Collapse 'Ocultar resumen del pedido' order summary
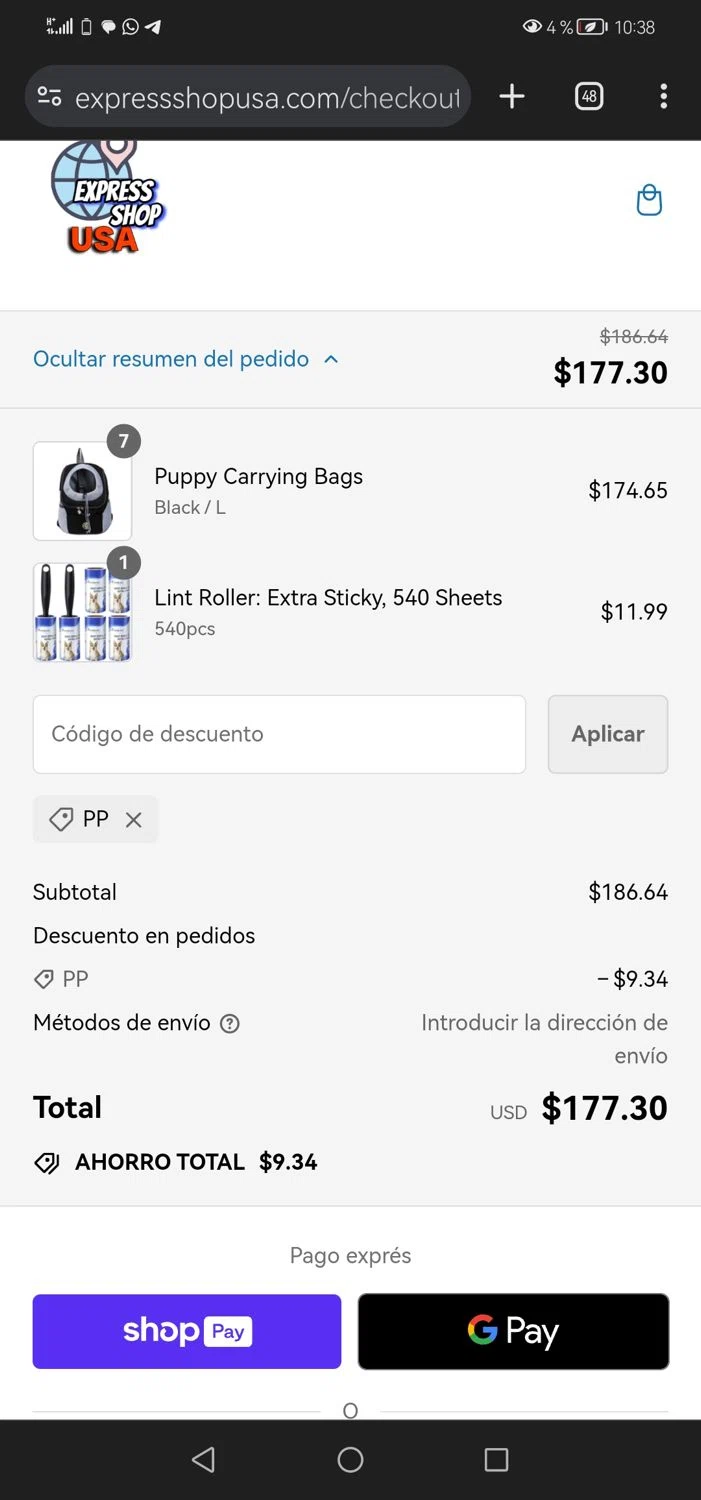701x1500 pixels. [186, 359]
